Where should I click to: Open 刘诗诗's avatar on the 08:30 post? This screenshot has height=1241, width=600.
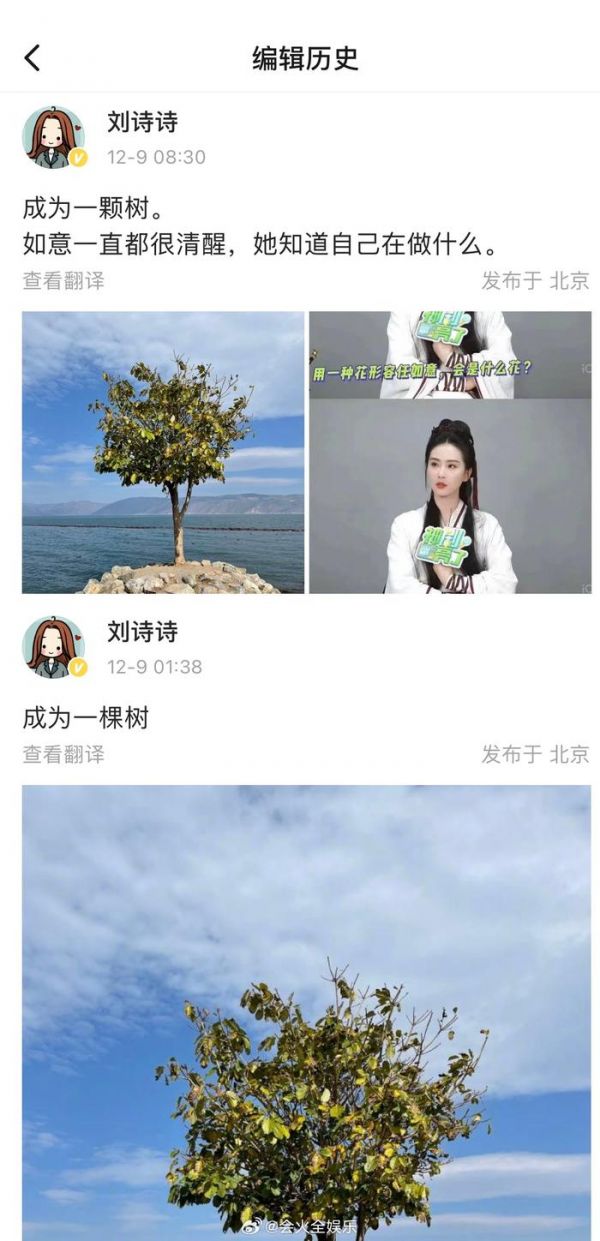pos(54,137)
